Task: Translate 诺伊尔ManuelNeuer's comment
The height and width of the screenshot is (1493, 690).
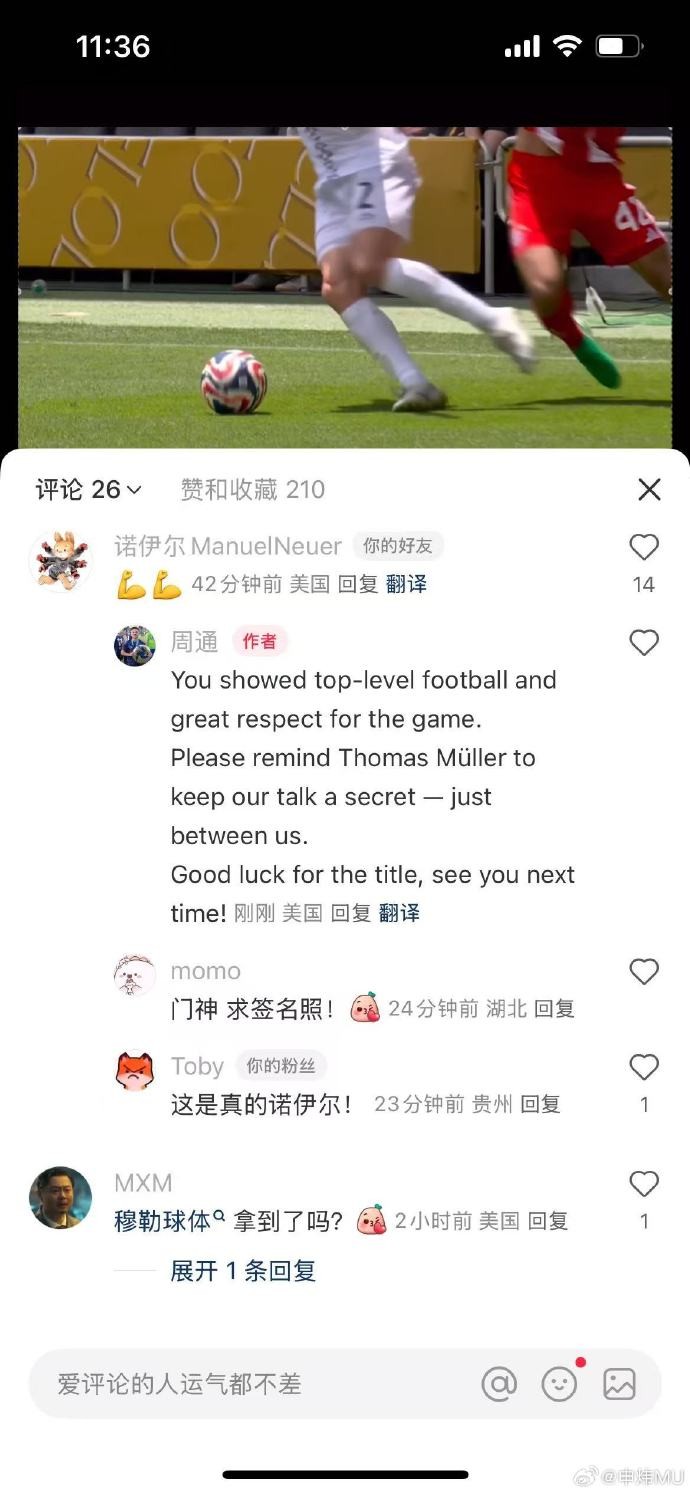Action: pyautogui.click(x=406, y=584)
